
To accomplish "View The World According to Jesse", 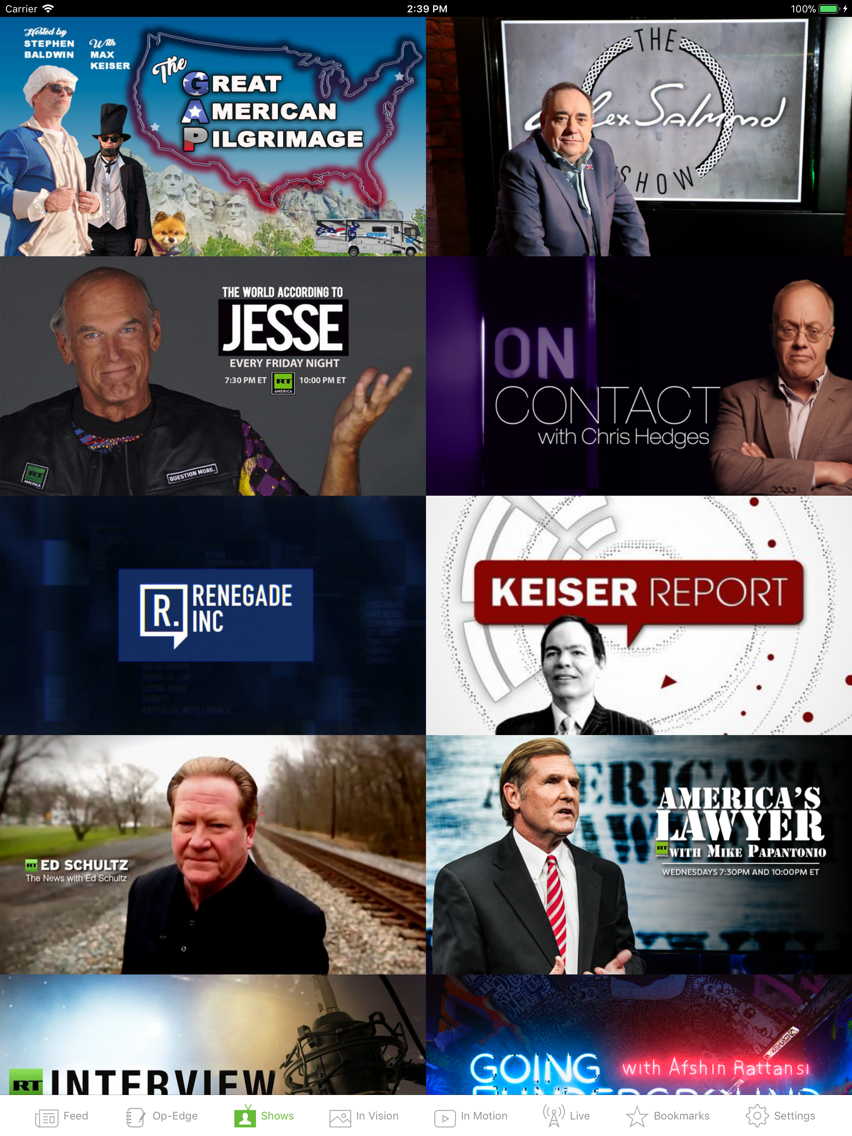I will 213,376.
